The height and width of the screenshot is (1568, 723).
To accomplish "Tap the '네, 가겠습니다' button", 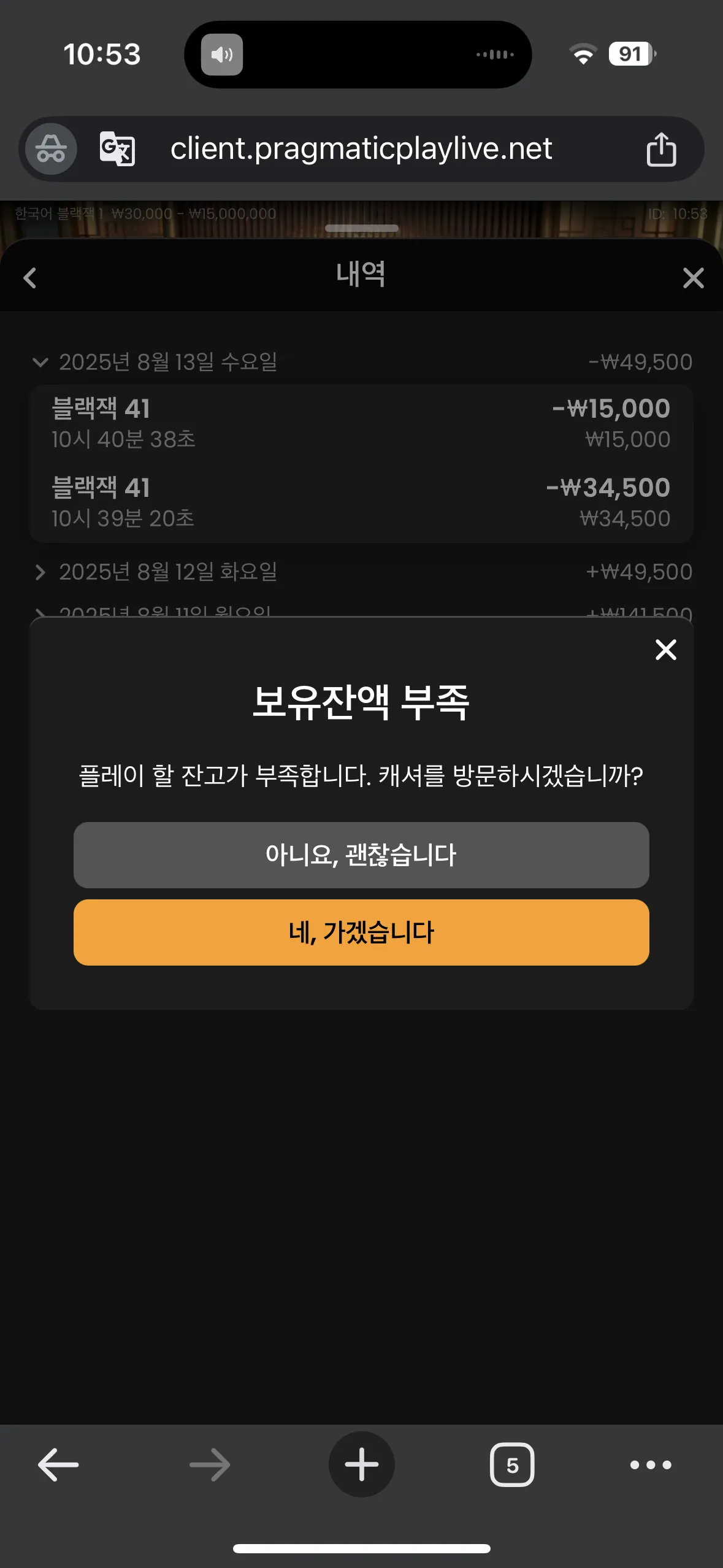I will [x=361, y=932].
